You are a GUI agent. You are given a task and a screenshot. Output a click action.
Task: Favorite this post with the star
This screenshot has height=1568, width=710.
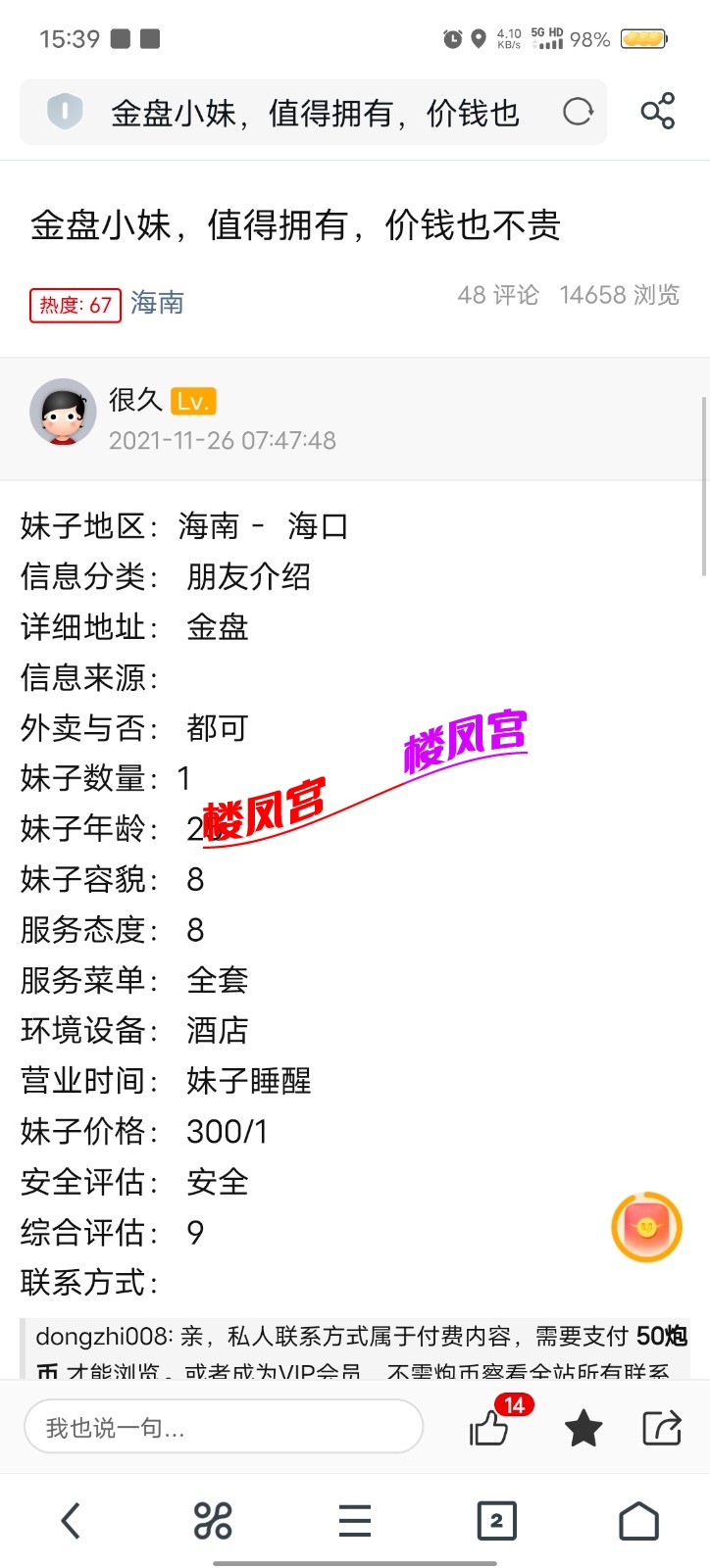pyautogui.click(x=583, y=1428)
